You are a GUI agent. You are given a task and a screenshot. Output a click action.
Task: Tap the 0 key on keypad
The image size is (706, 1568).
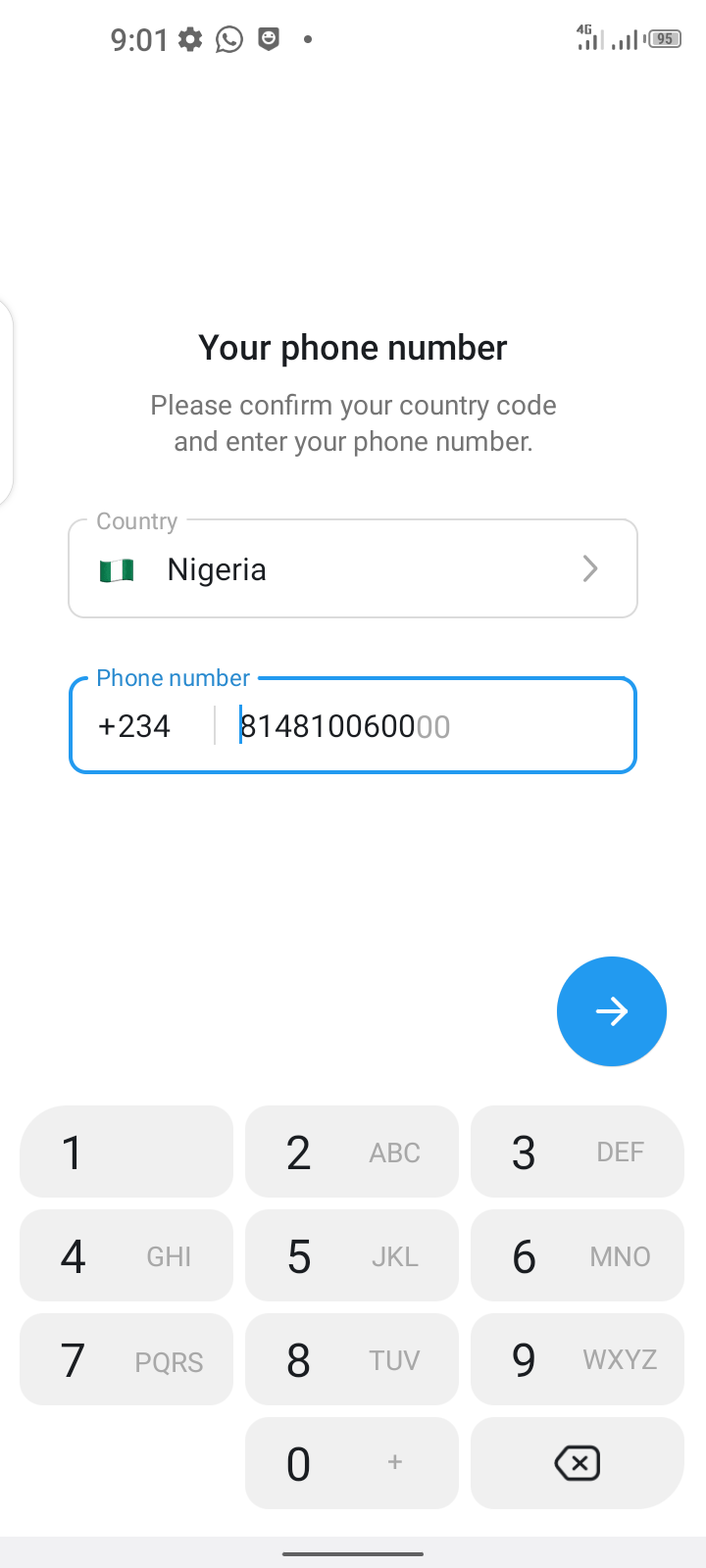[352, 1463]
